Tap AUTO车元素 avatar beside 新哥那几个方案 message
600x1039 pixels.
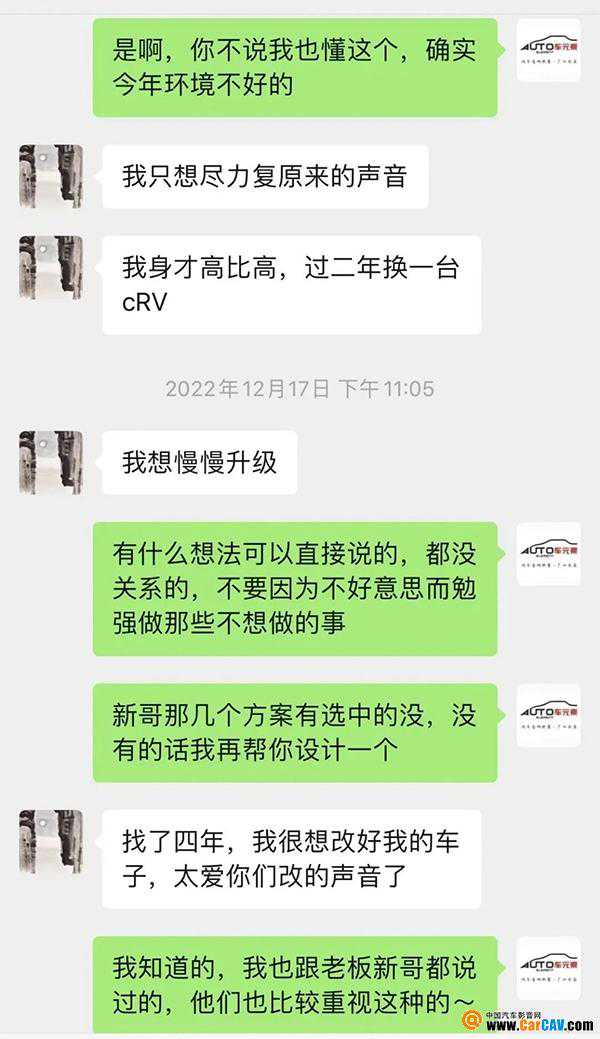coord(548,715)
